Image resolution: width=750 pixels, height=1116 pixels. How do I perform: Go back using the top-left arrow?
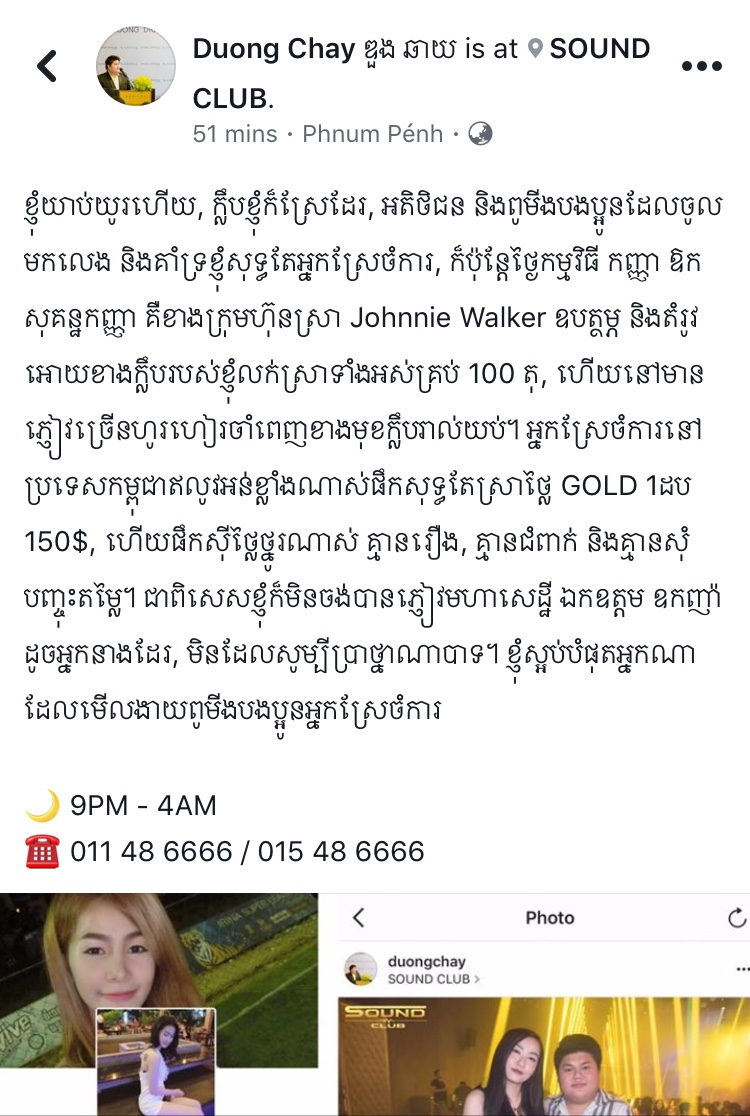tap(47, 67)
